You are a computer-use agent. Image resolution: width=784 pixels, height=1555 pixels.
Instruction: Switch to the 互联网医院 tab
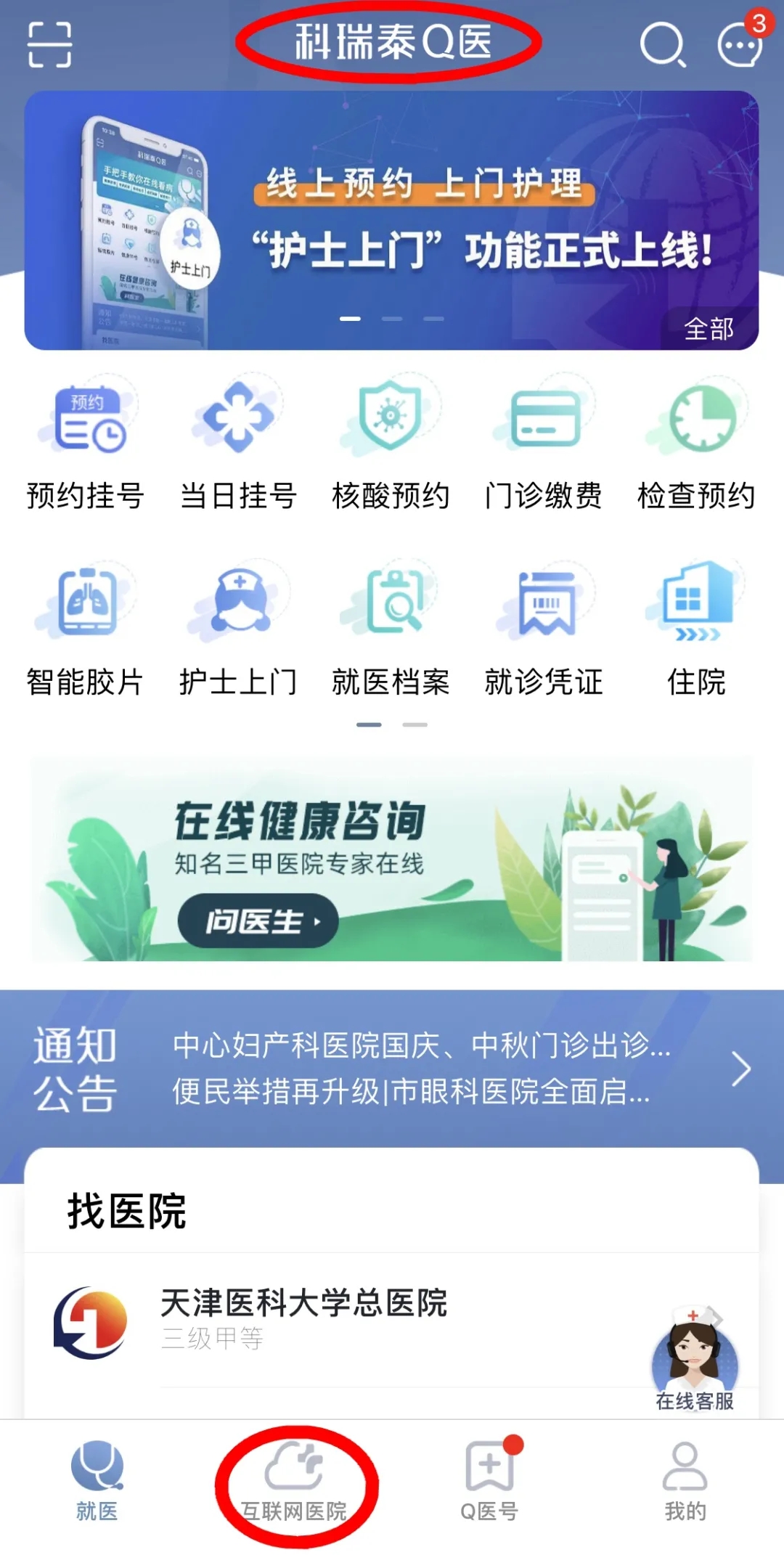(x=294, y=1482)
